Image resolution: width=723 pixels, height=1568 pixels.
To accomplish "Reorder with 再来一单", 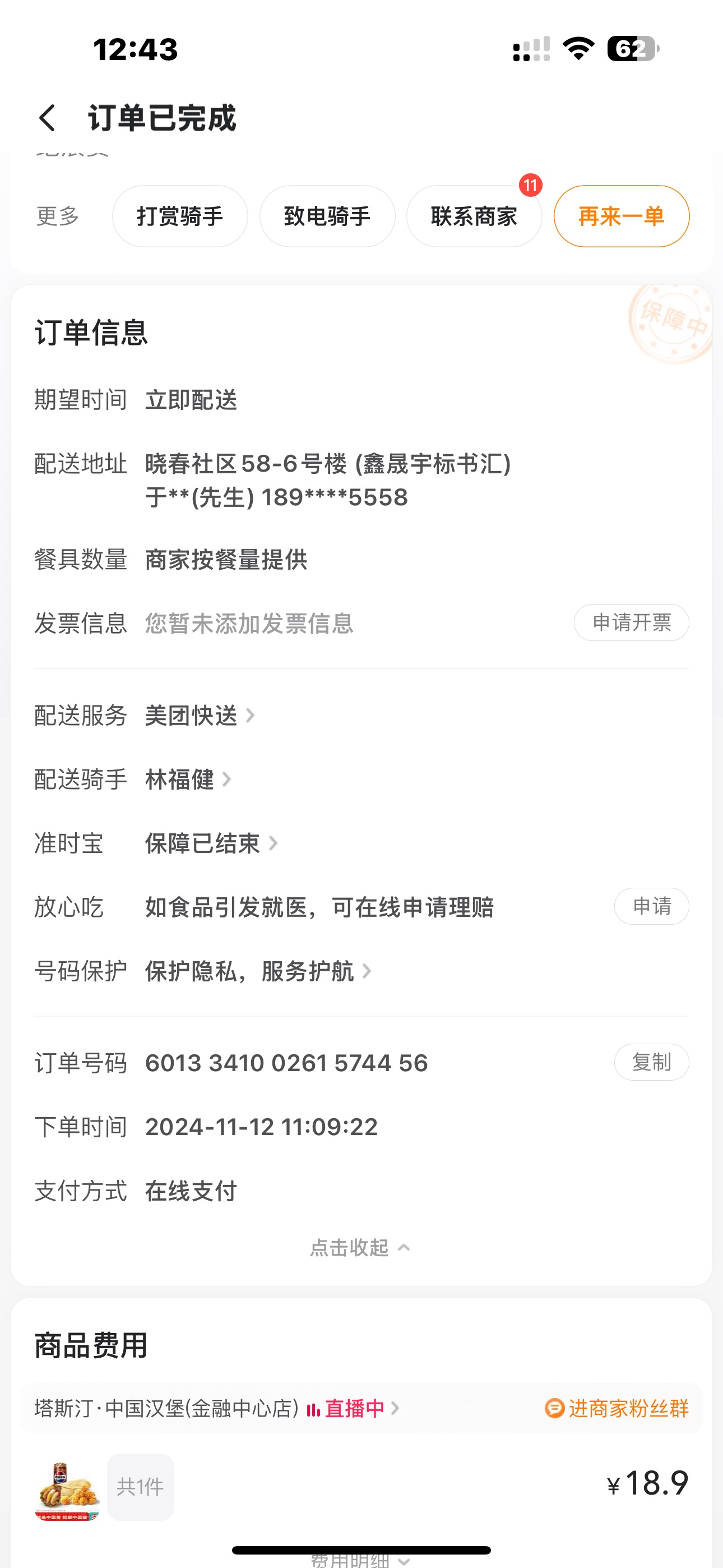I will [621, 216].
